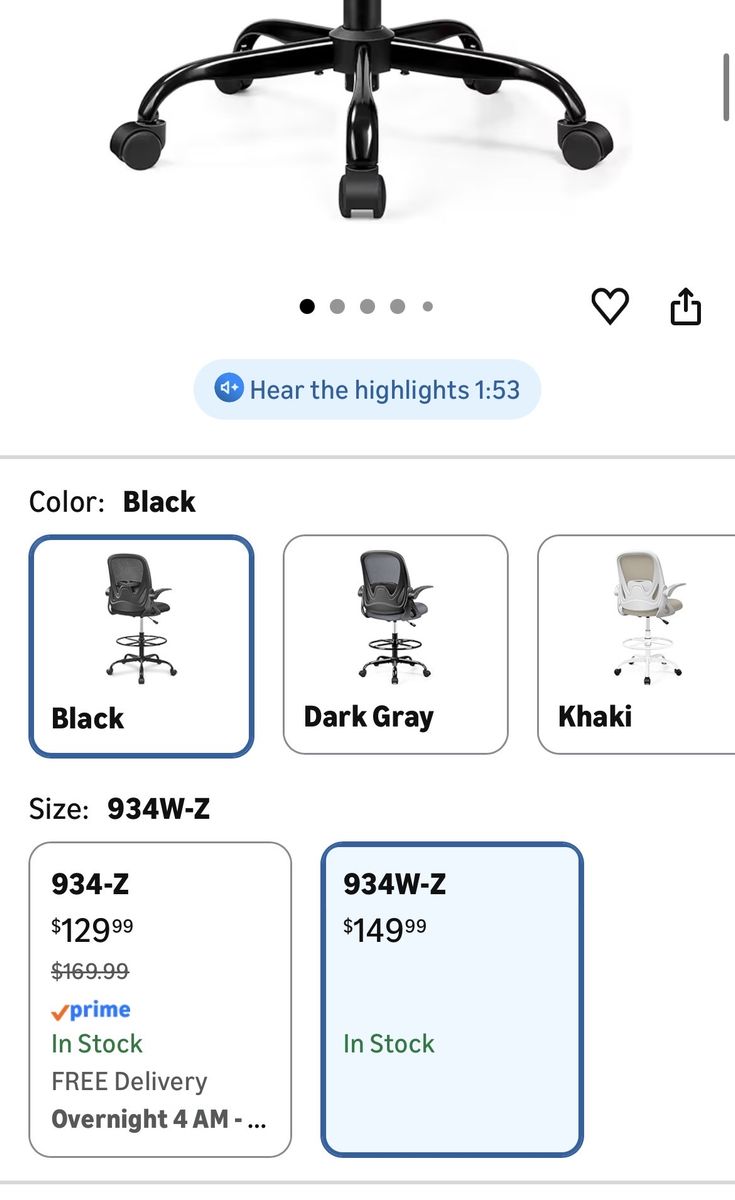Open the chair product image
Image resolution: width=735 pixels, height=1200 pixels.
pyautogui.click(x=367, y=110)
